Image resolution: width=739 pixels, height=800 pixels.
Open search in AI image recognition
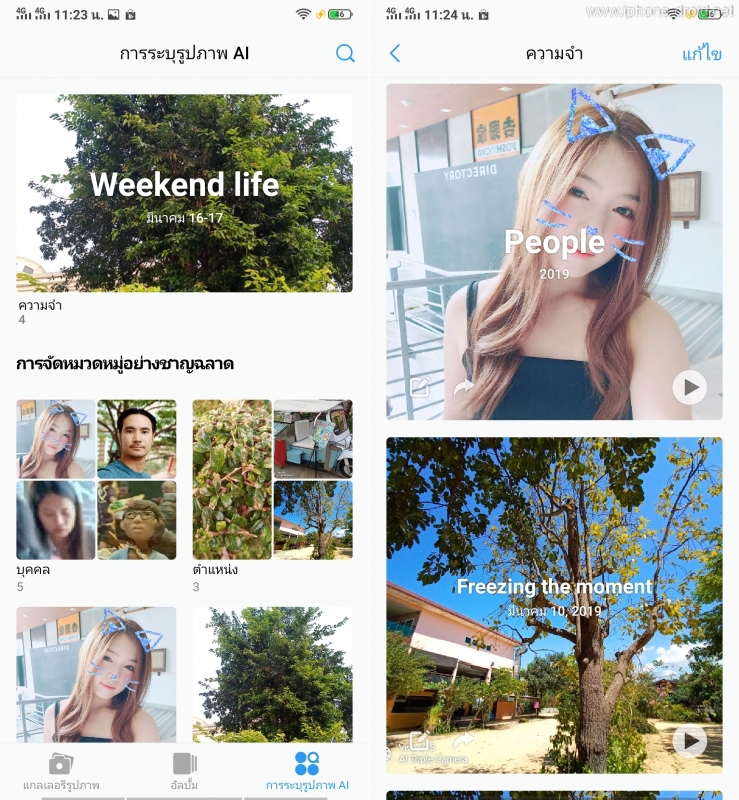click(x=345, y=54)
